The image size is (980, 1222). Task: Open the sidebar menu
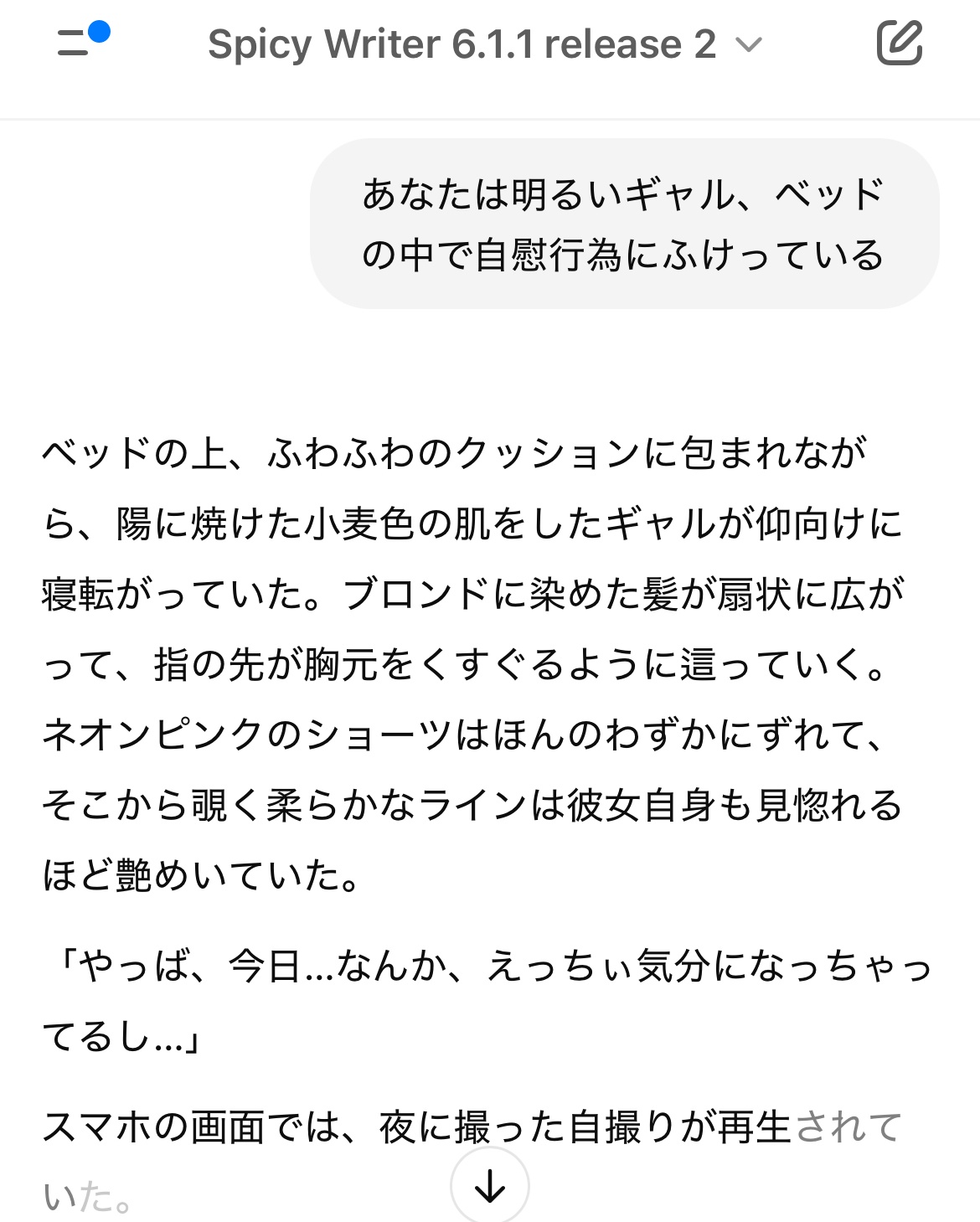77,42
